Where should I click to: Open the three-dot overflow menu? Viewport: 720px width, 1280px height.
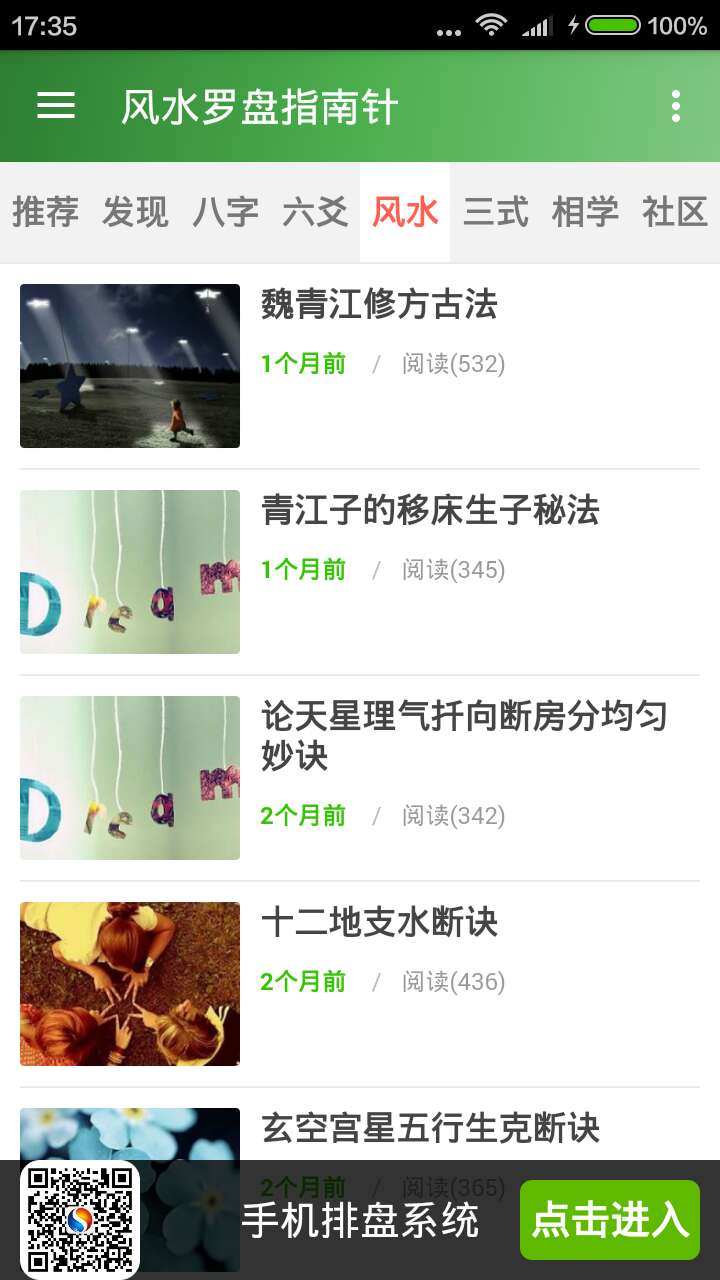coord(676,106)
